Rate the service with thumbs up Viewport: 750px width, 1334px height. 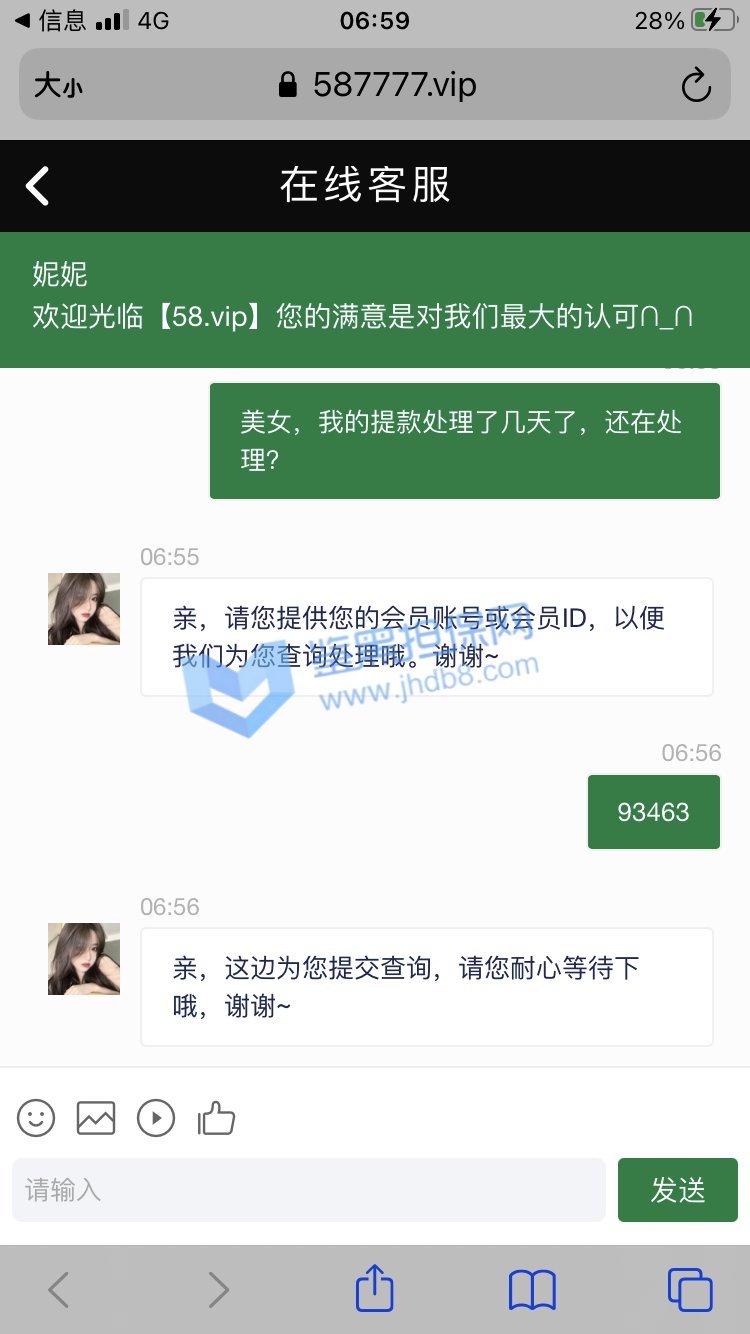216,1118
